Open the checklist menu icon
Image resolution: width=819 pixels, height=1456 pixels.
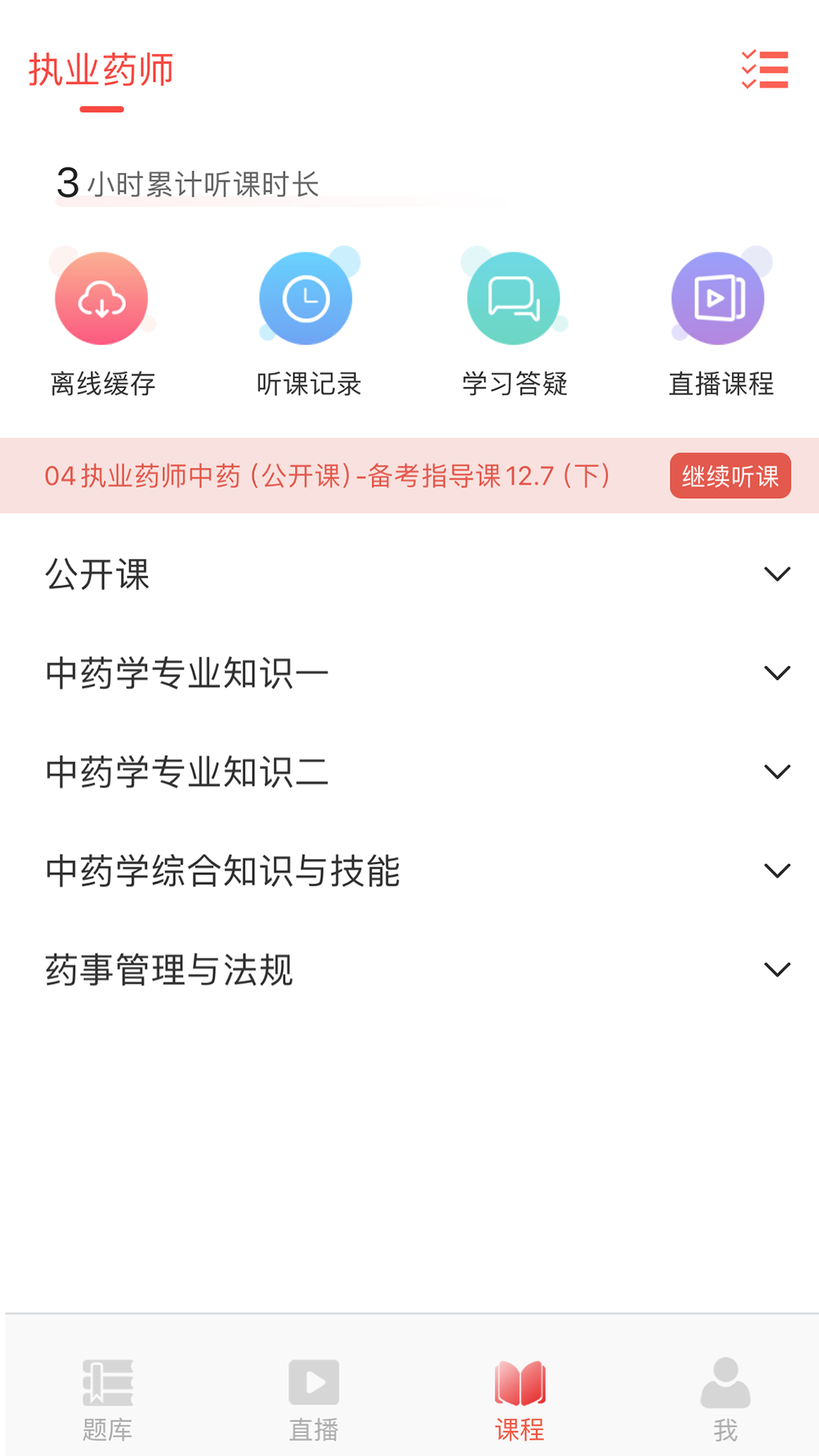[764, 70]
